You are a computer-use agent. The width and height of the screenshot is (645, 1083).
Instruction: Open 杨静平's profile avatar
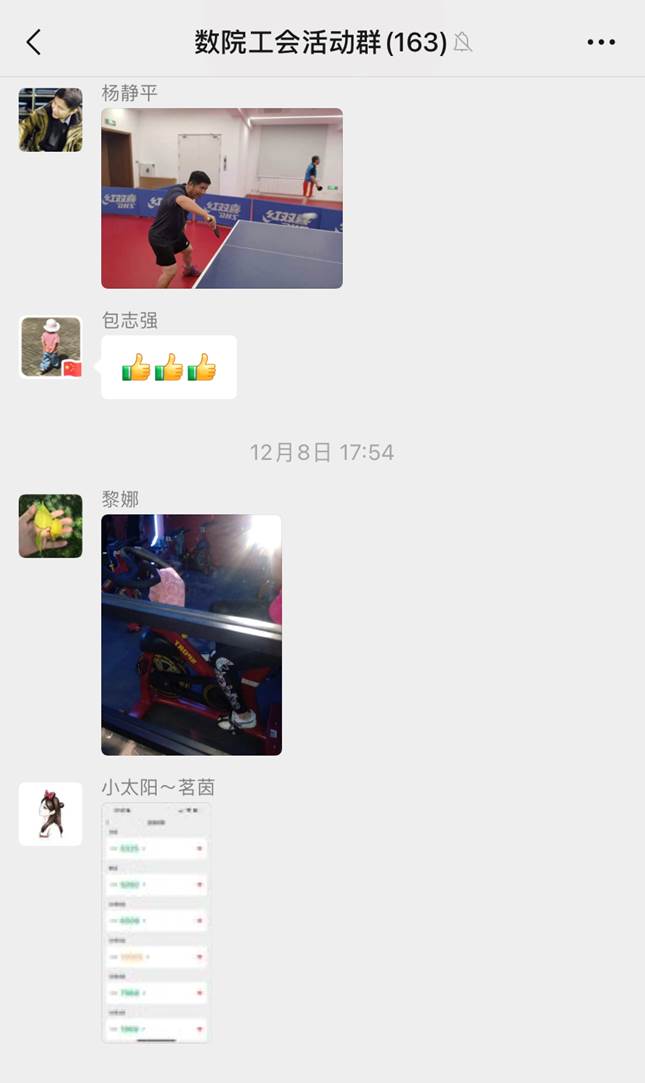50,120
